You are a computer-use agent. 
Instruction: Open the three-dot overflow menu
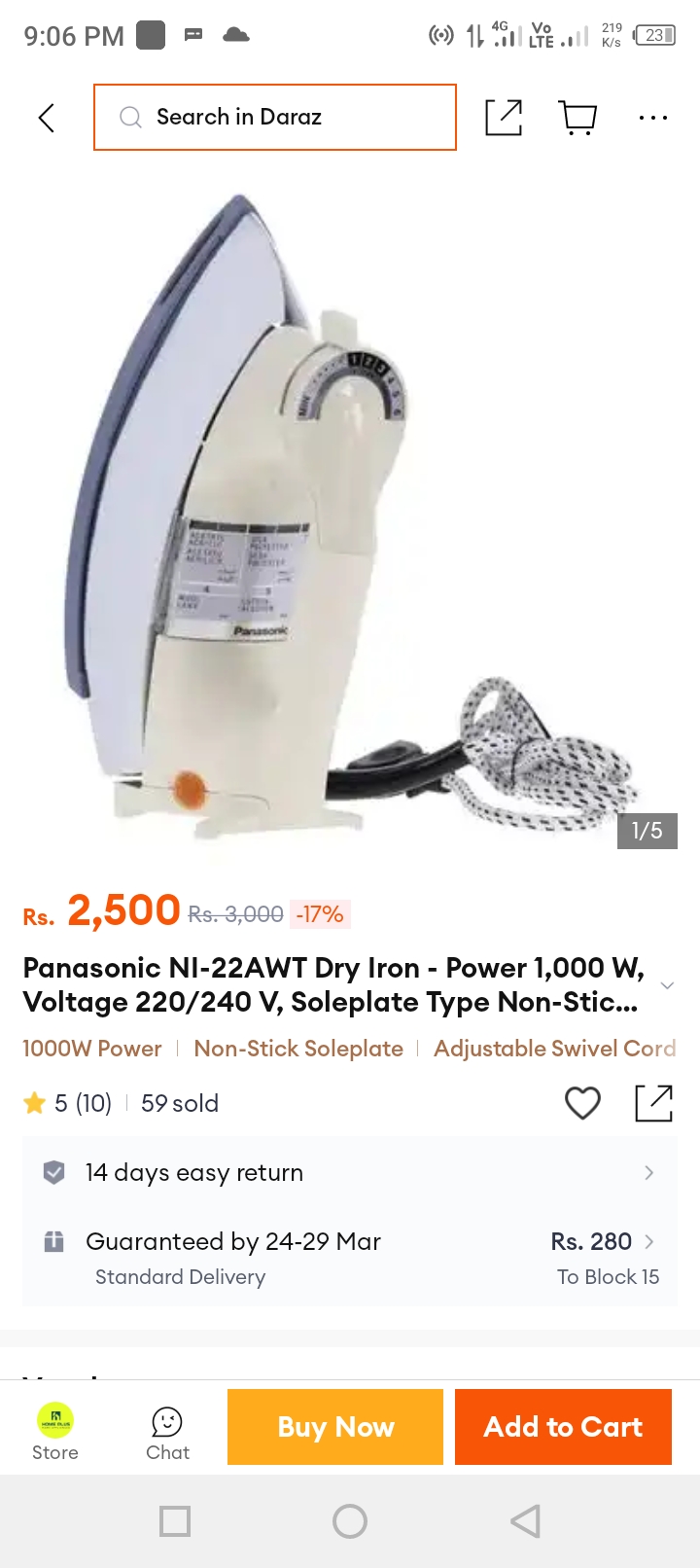[x=653, y=118]
